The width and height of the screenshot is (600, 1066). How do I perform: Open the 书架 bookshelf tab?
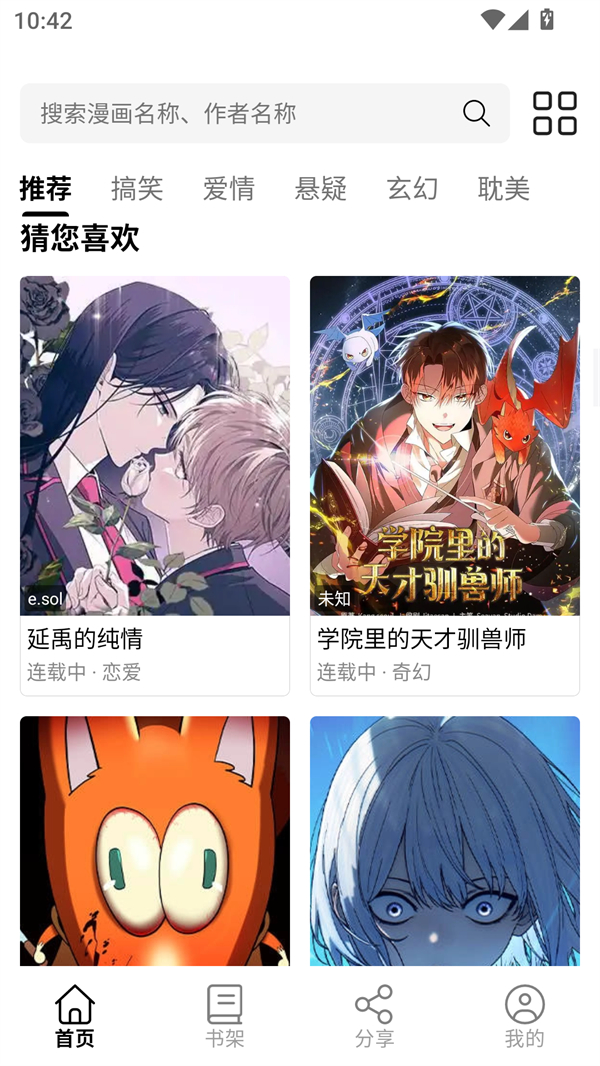[x=225, y=1016]
